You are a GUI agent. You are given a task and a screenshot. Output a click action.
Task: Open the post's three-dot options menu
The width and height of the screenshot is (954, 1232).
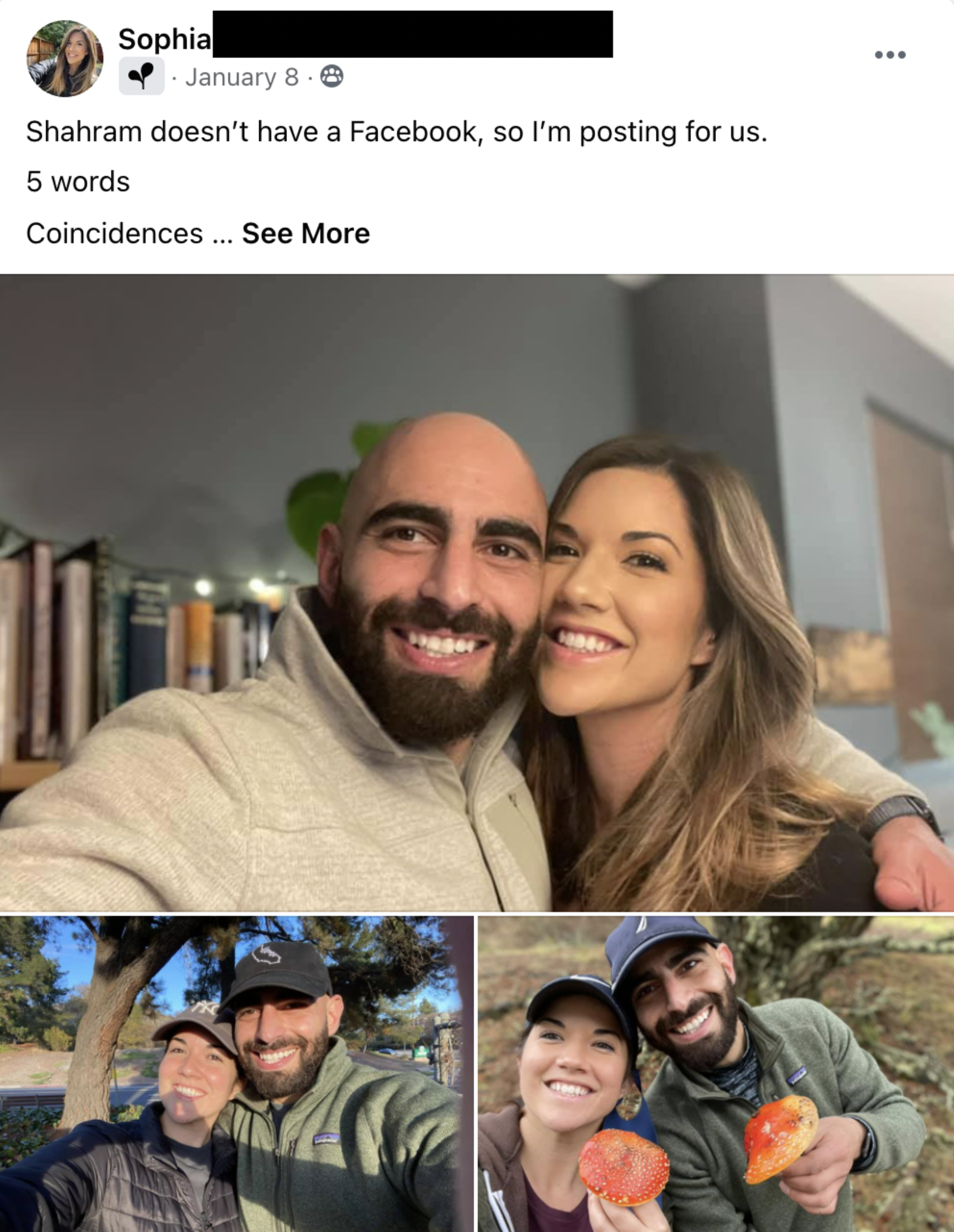tap(890, 55)
